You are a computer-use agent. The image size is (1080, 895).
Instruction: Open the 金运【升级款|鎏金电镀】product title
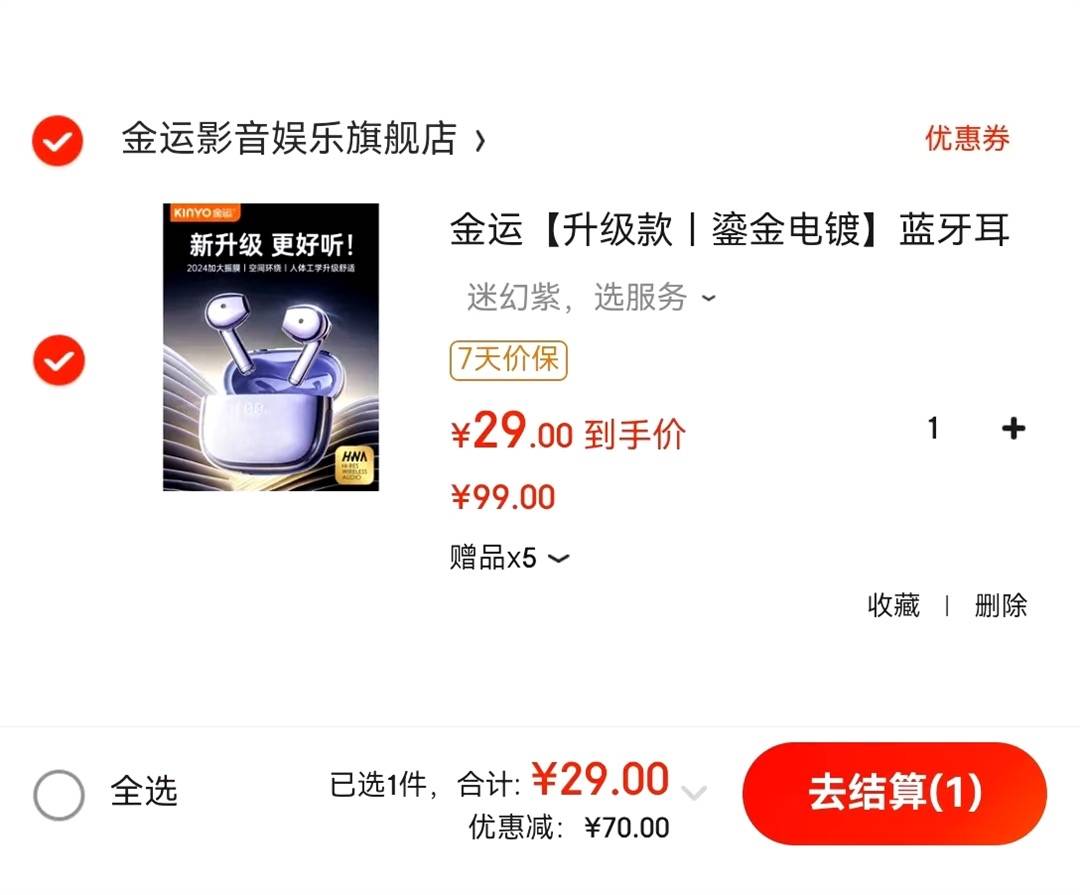point(729,230)
